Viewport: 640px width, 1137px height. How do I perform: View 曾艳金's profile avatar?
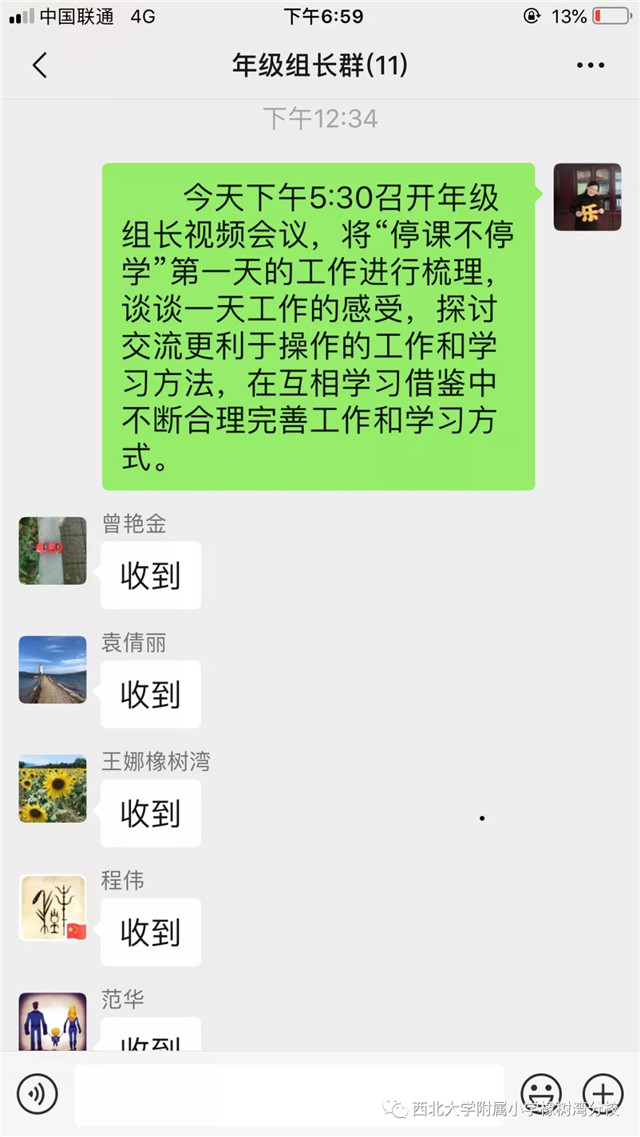tap(52, 551)
